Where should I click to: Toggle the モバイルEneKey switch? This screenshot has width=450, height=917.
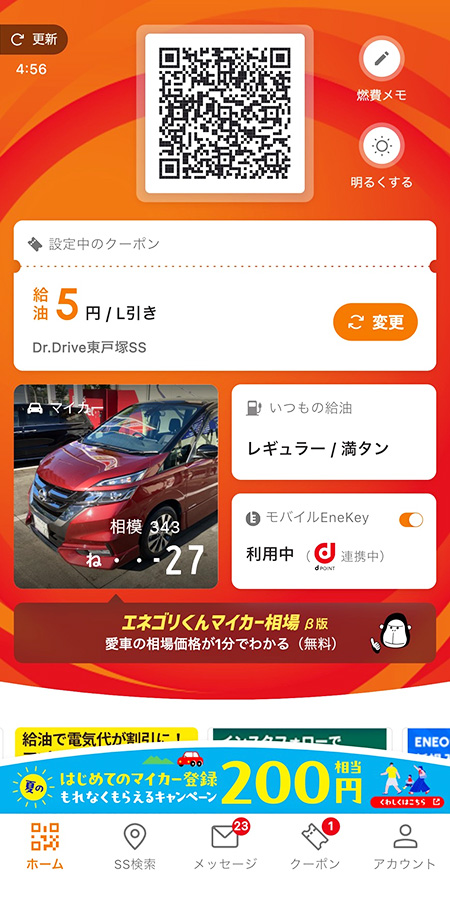pyautogui.click(x=411, y=519)
